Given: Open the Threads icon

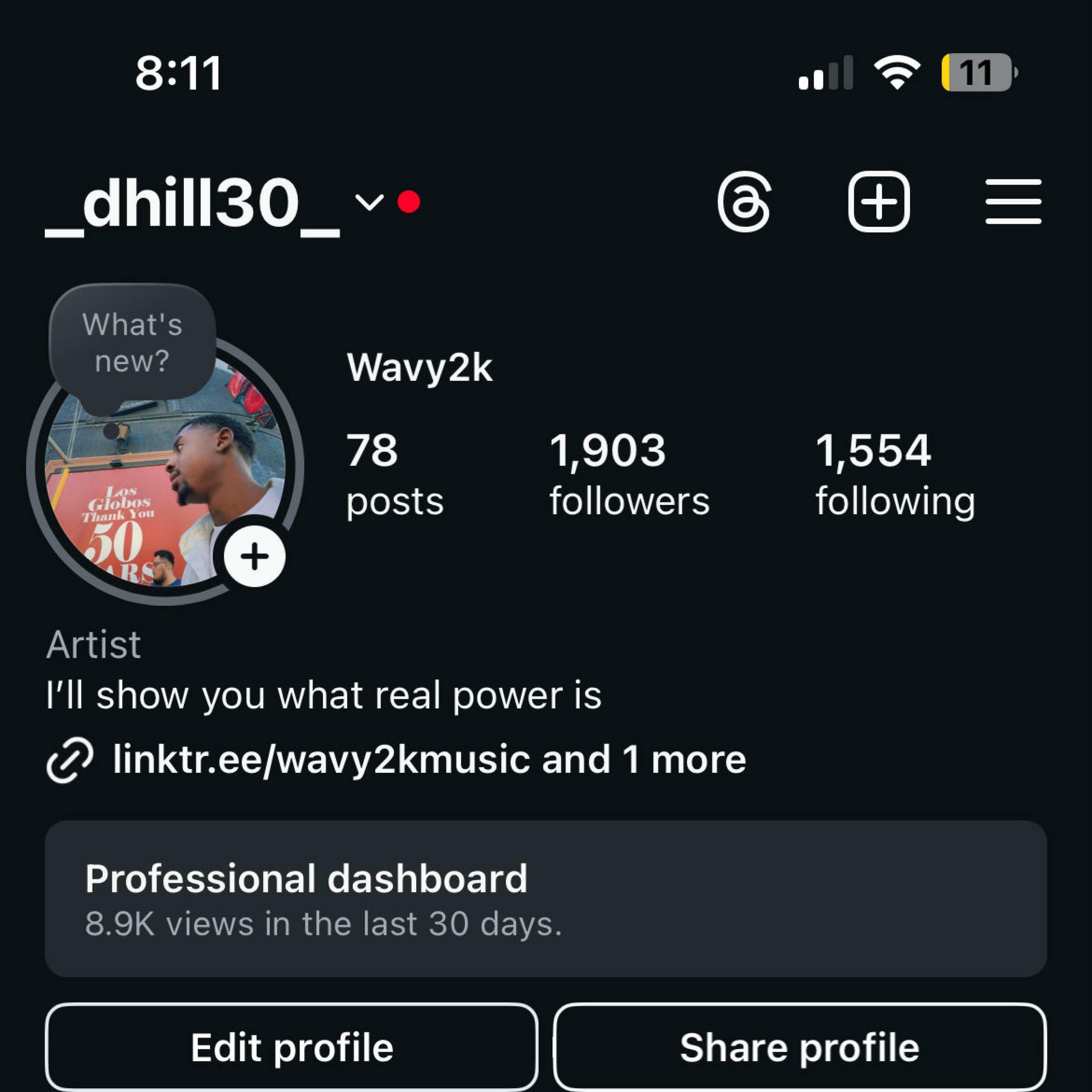Looking at the screenshot, I should pos(744,202).
